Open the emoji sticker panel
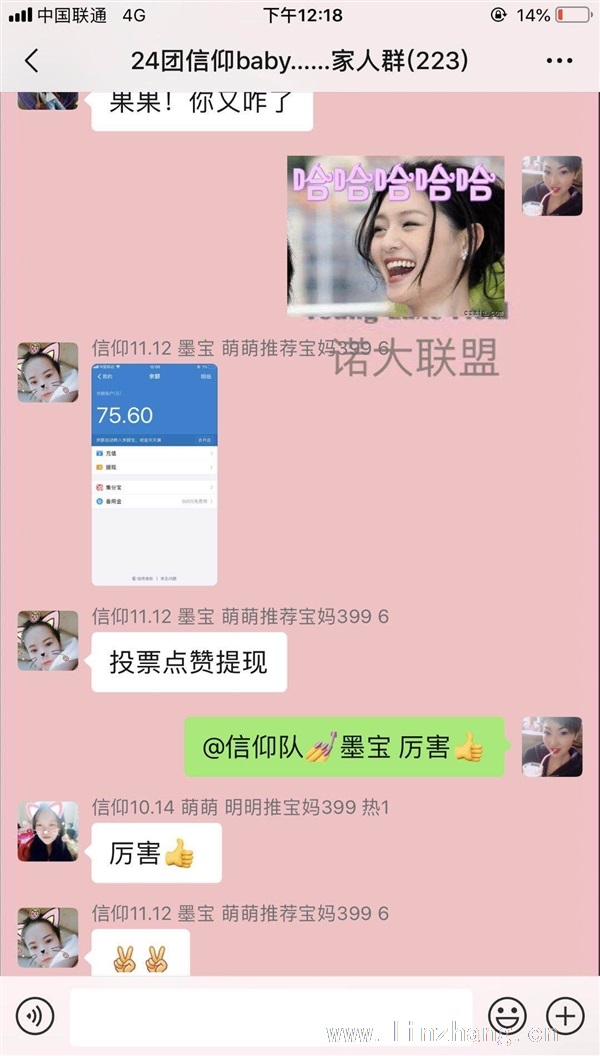600x1056 pixels. coord(508,1016)
